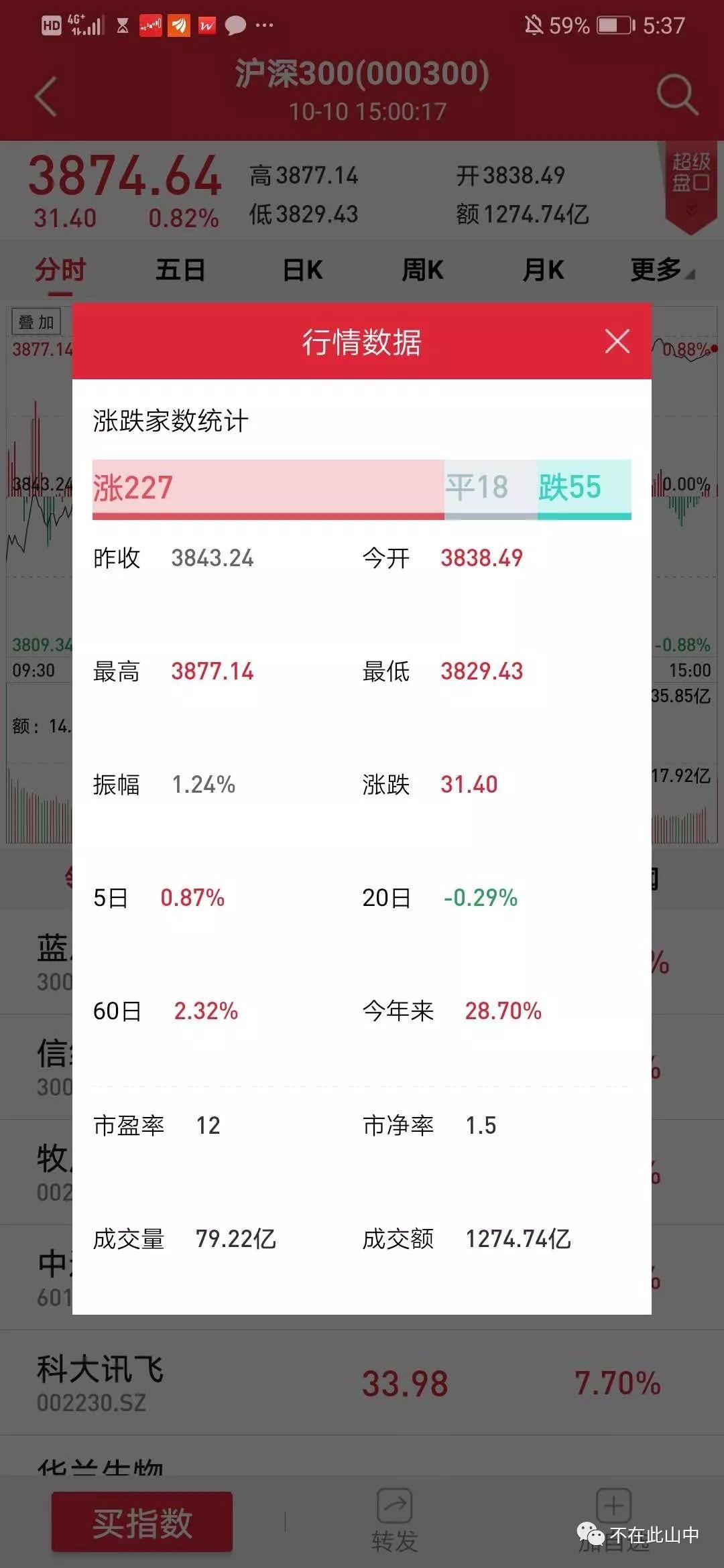Switch to the 五日 chart tab
This screenshot has height=1568, width=724.
(180, 270)
